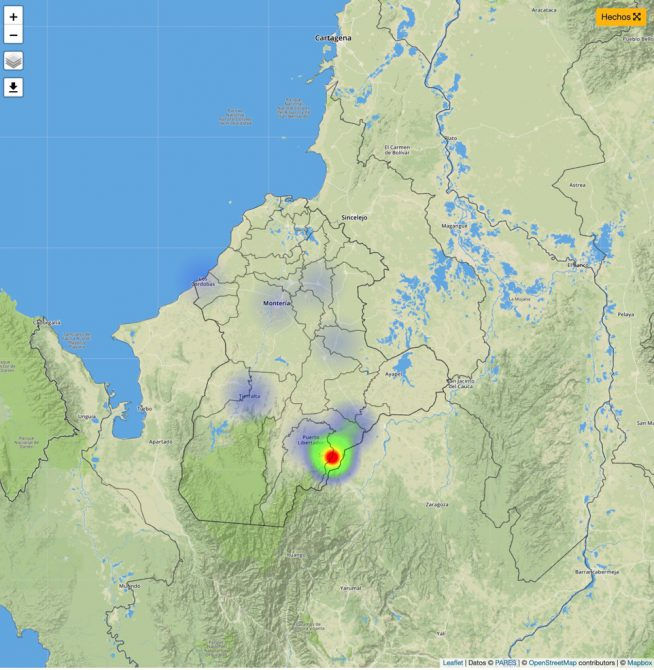Download the map image
Viewport: 654px width, 670px height.
tap(13, 87)
